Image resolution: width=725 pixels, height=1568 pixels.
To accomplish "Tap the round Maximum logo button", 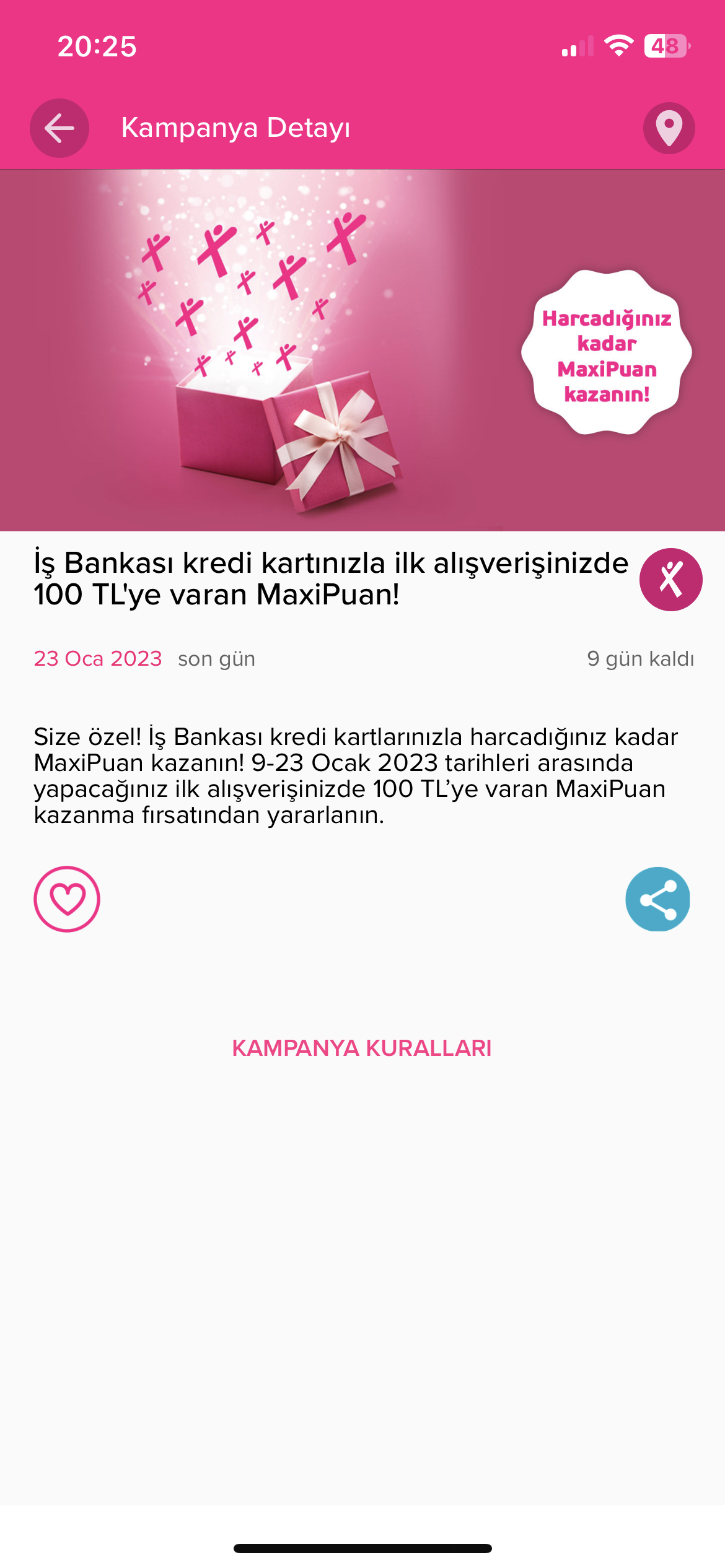I will (x=671, y=580).
